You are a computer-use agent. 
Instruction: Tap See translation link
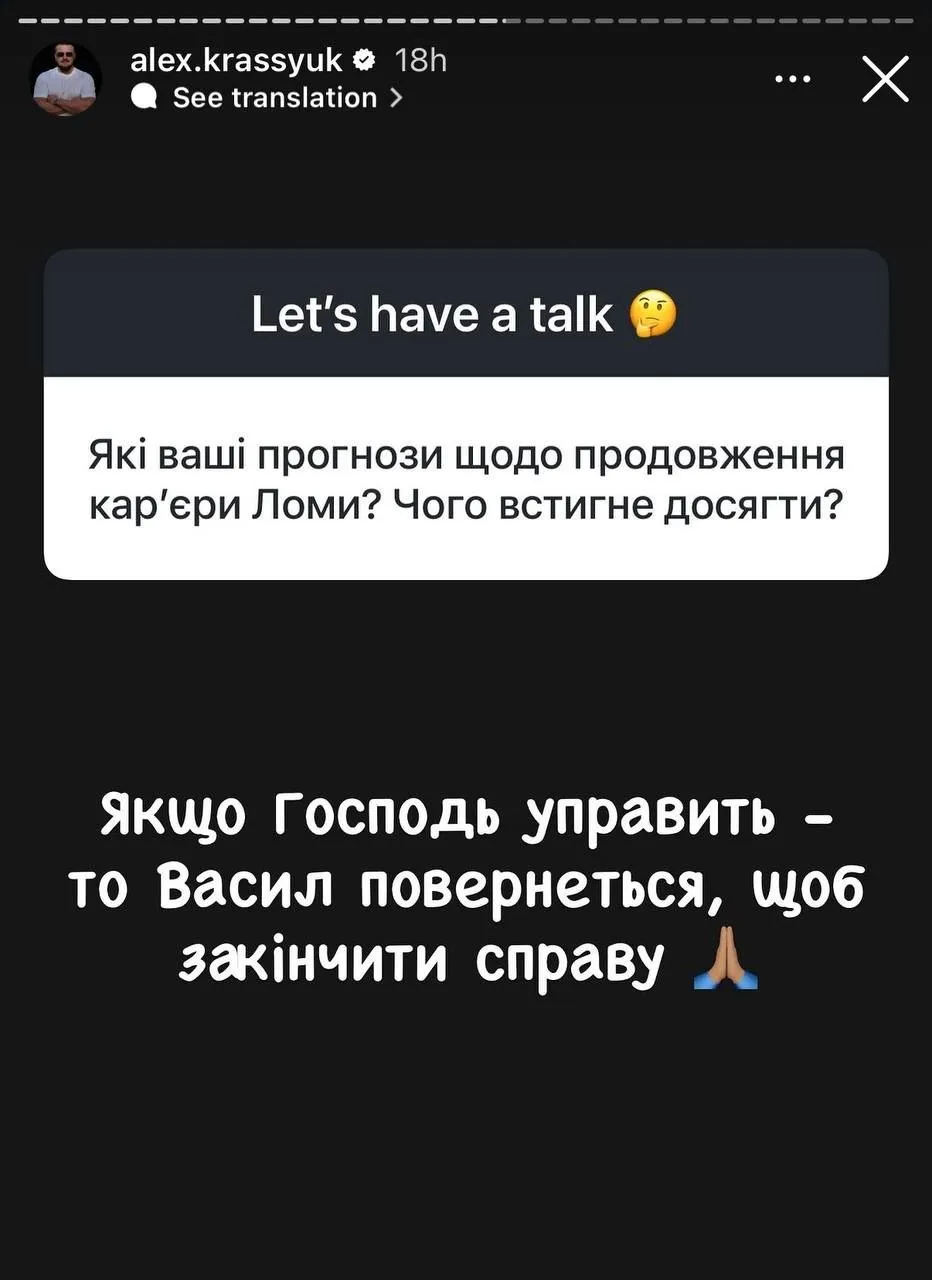(x=267, y=98)
